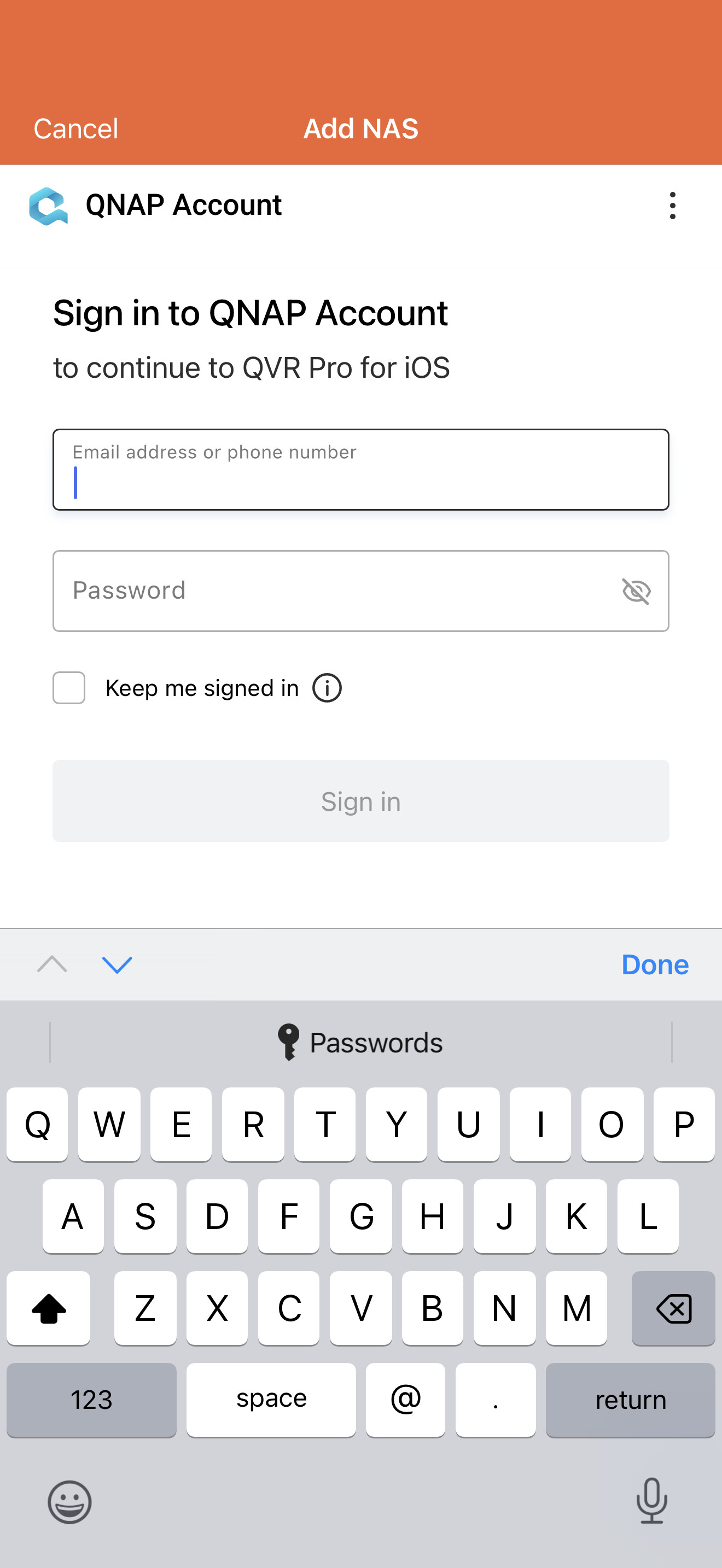Jump to next field with down arrow
The width and height of the screenshot is (722, 1568).
pos(117,964)
